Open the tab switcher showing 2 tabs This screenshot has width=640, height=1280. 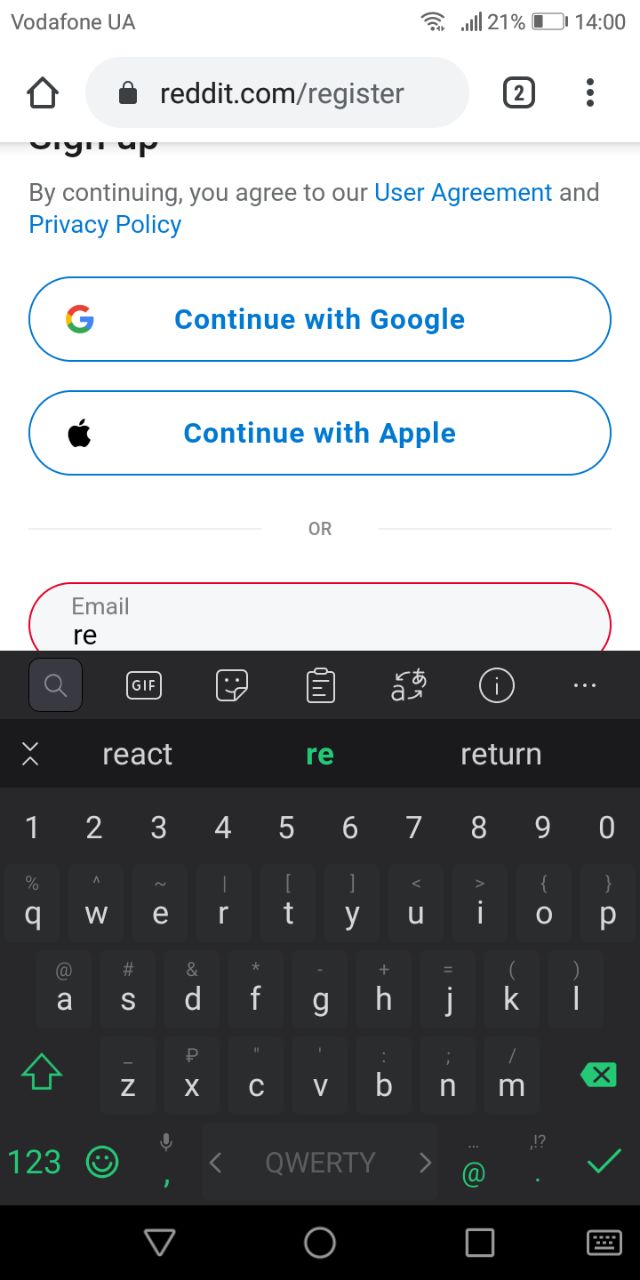518,93
